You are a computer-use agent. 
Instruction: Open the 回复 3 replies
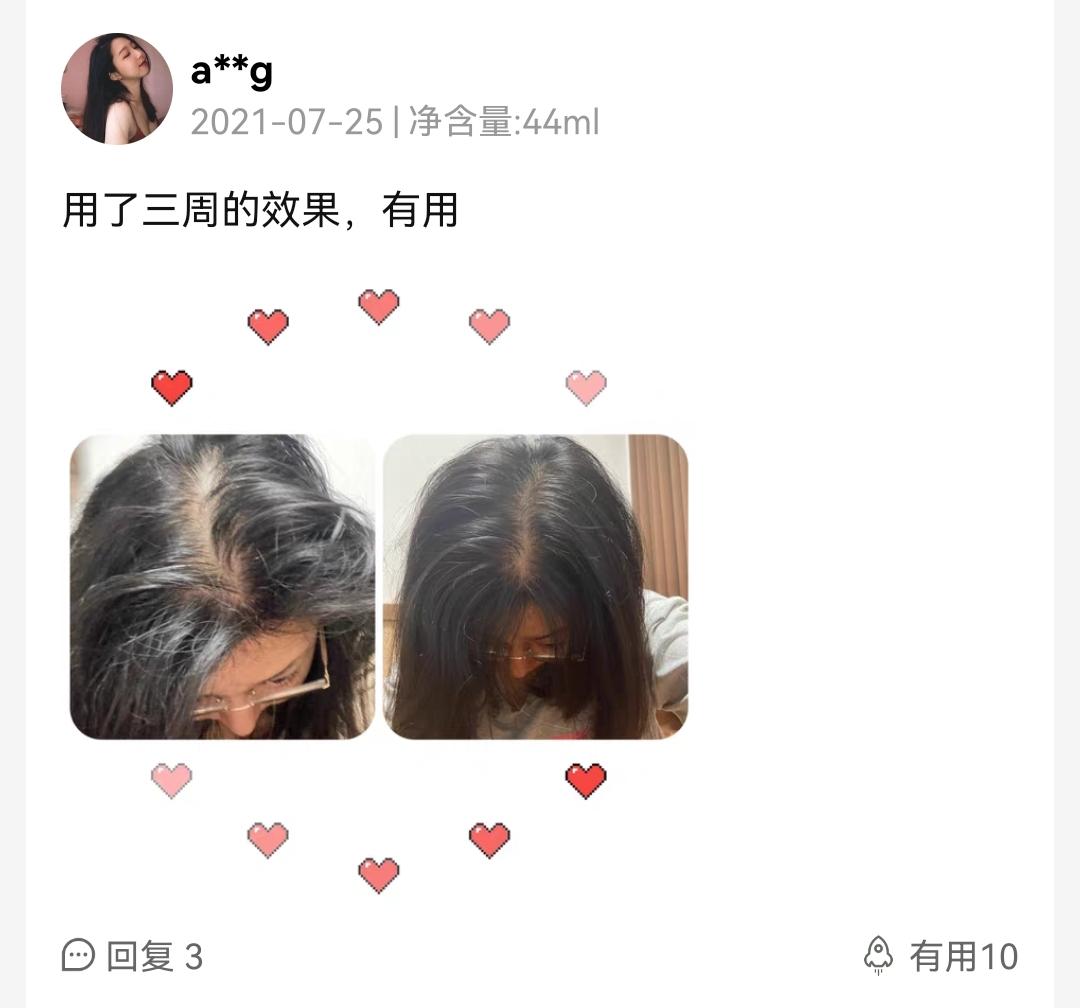click(132, 956)
